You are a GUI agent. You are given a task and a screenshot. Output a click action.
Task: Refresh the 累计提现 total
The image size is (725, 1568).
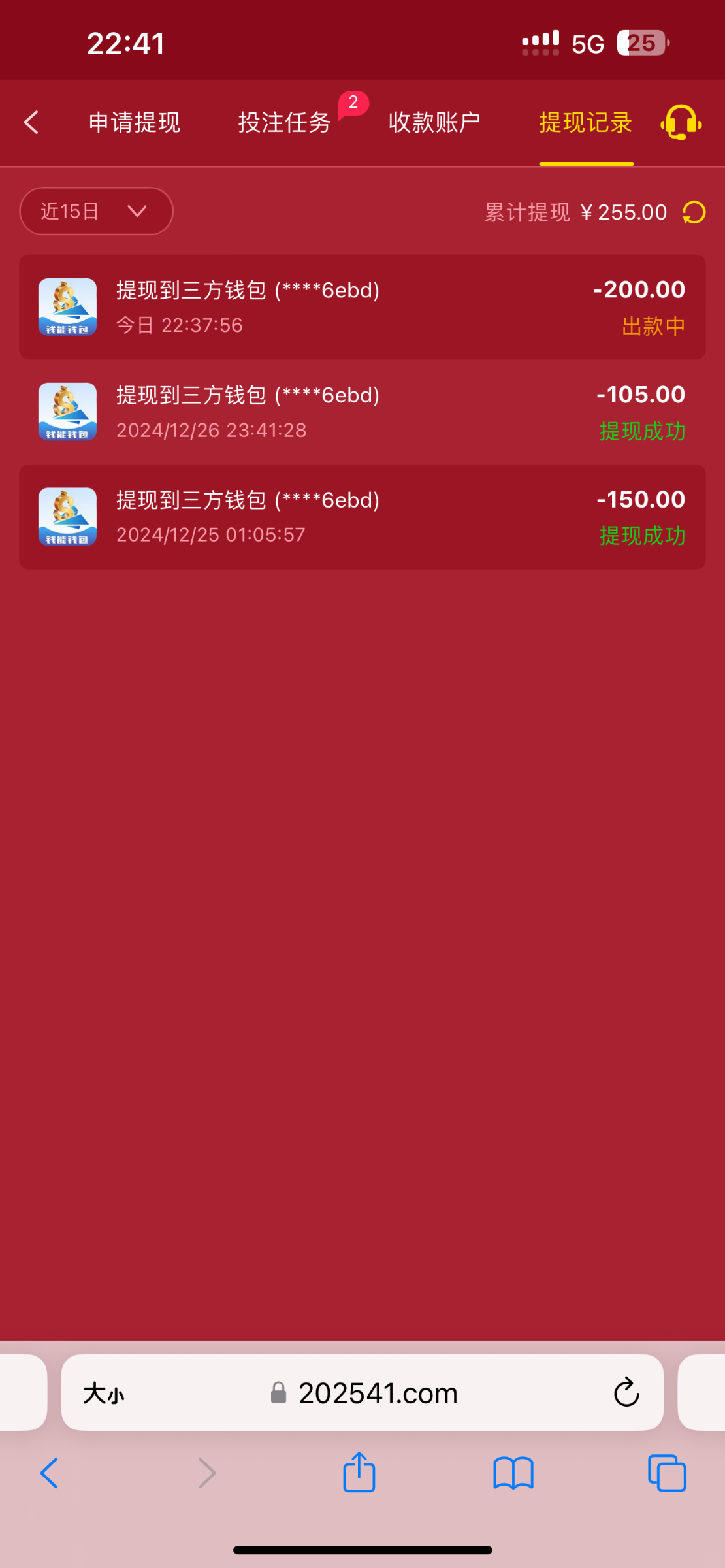(694, 212)
